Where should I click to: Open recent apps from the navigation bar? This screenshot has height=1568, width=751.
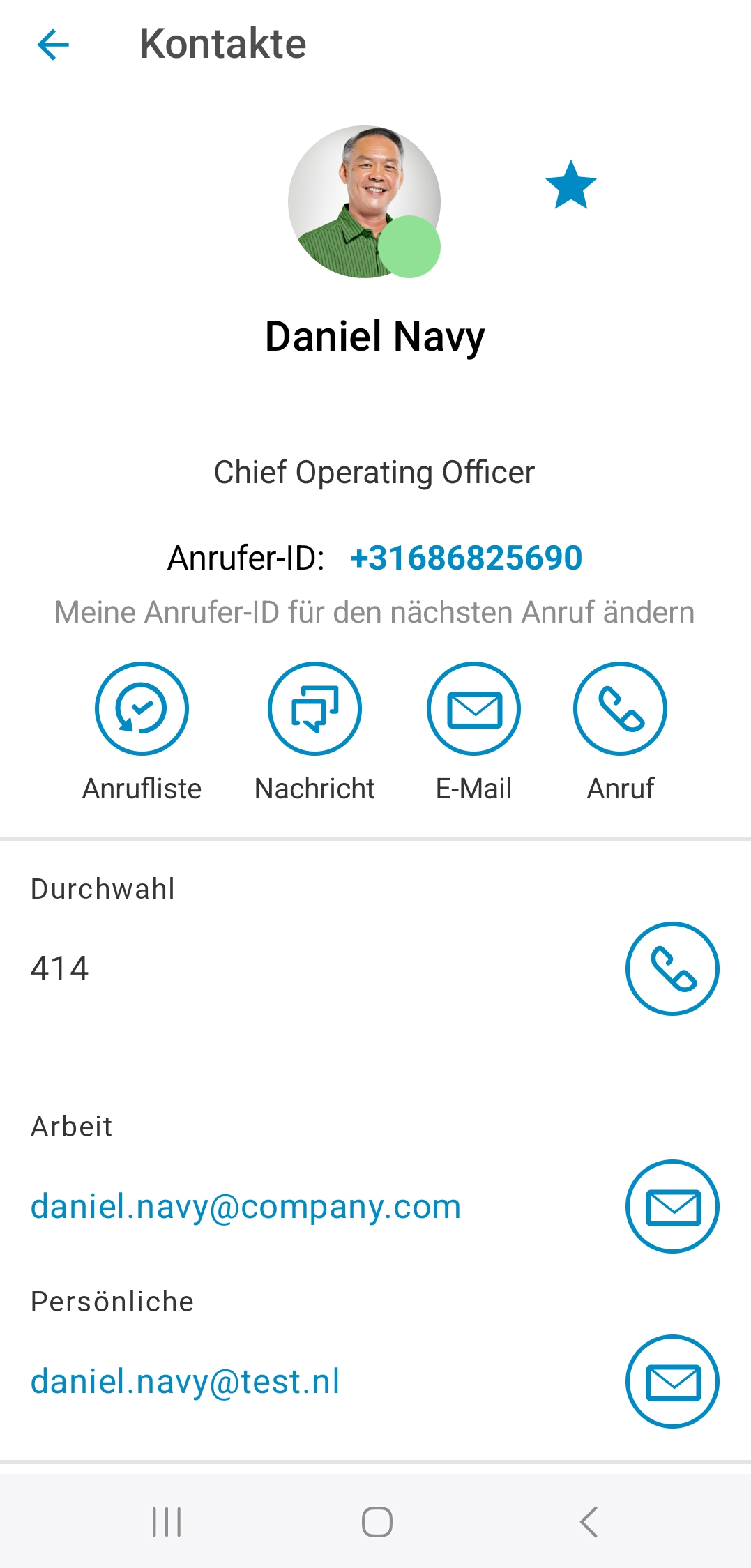coord(167,1521)
